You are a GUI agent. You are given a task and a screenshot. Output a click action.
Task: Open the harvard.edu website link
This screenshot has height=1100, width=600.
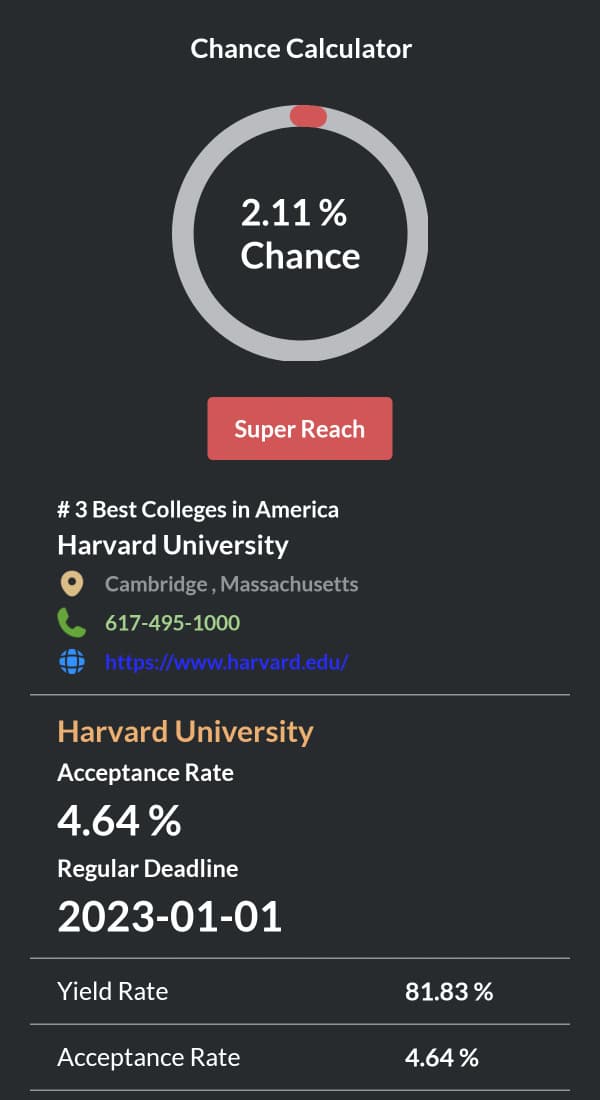point(226,662)
